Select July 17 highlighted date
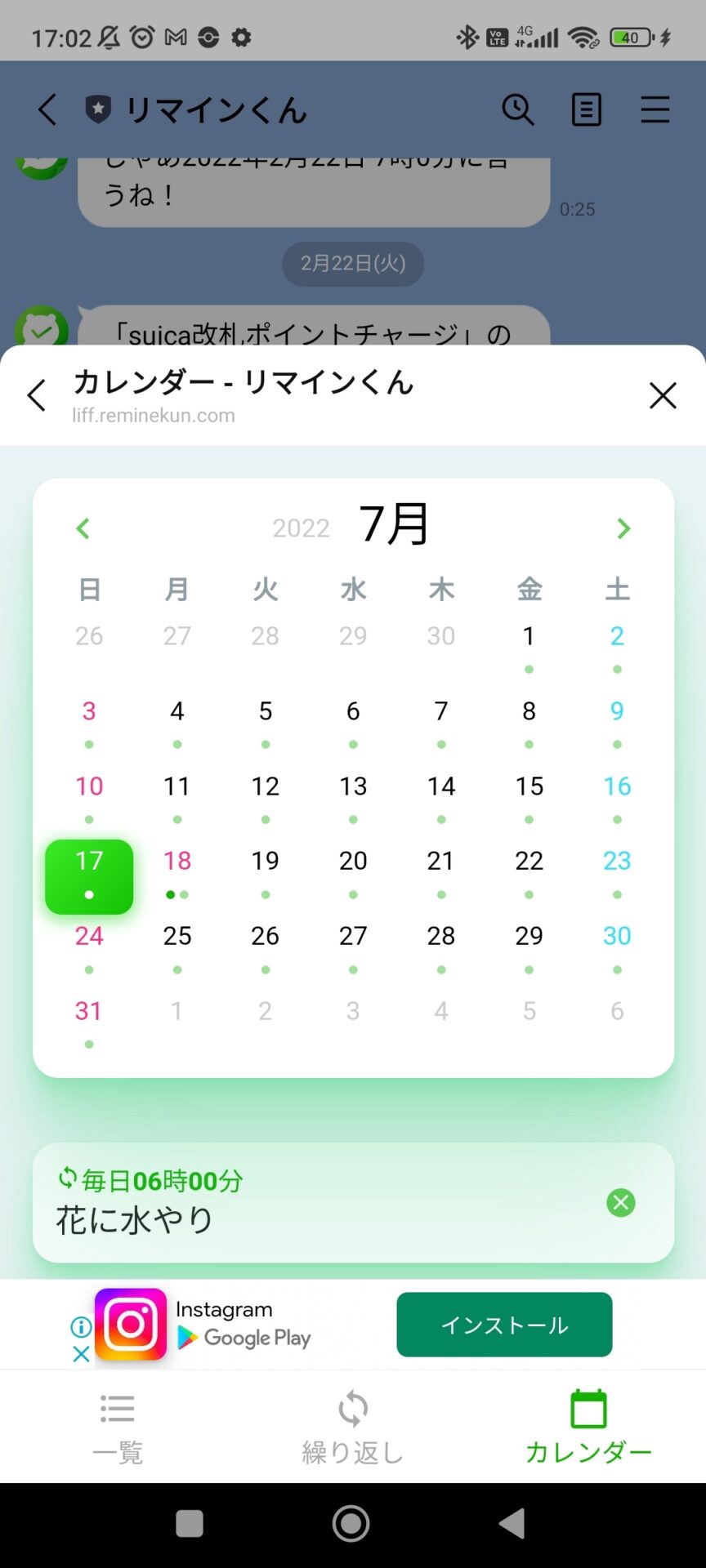Screen dimensions: 706x1568 (89, 875)
